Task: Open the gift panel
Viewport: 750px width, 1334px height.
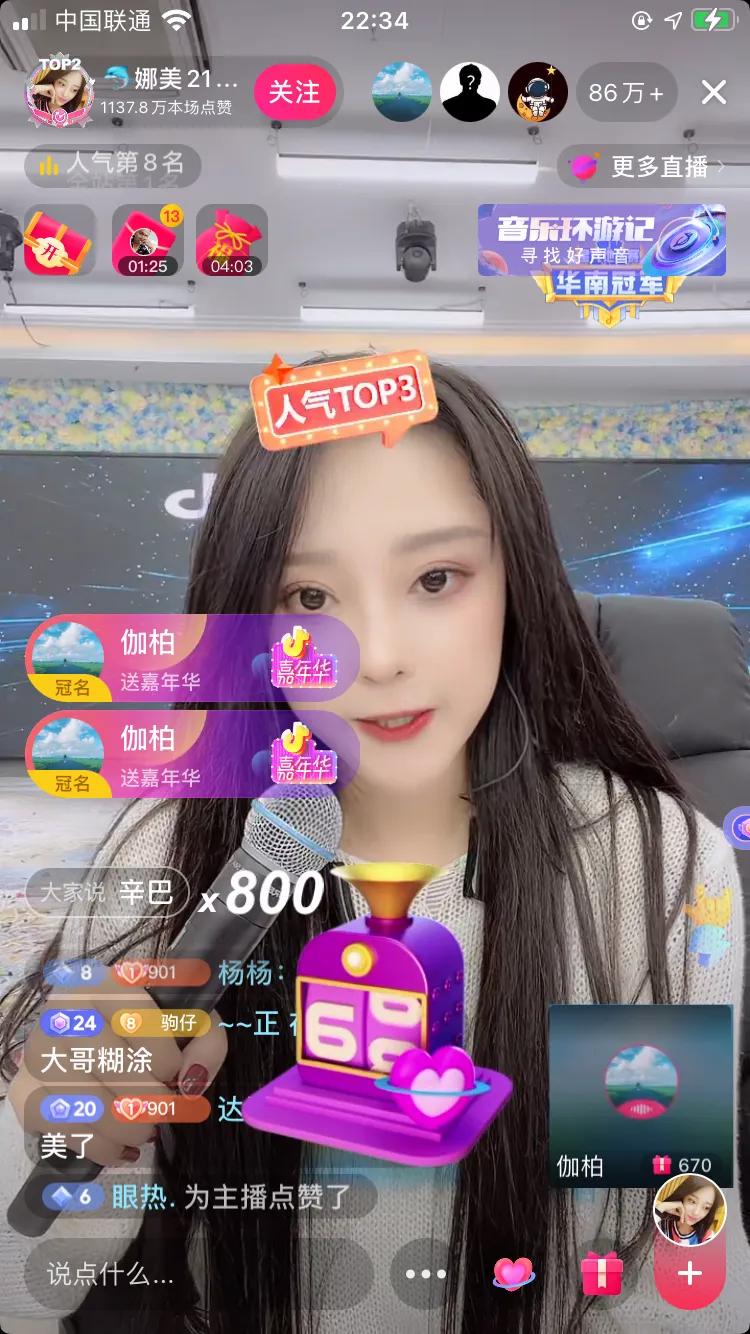Action: 601,1274
